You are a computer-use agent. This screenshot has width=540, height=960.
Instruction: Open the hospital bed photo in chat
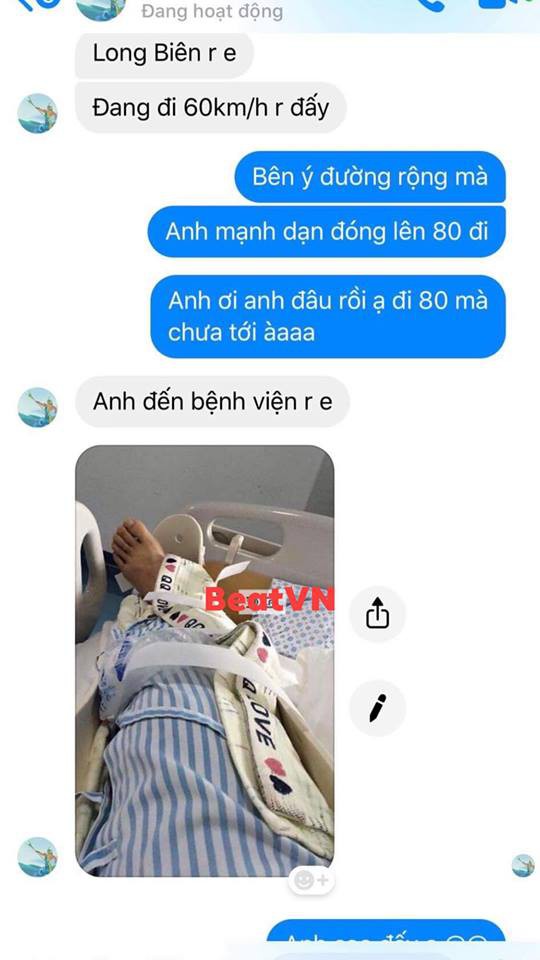point(204,660)
